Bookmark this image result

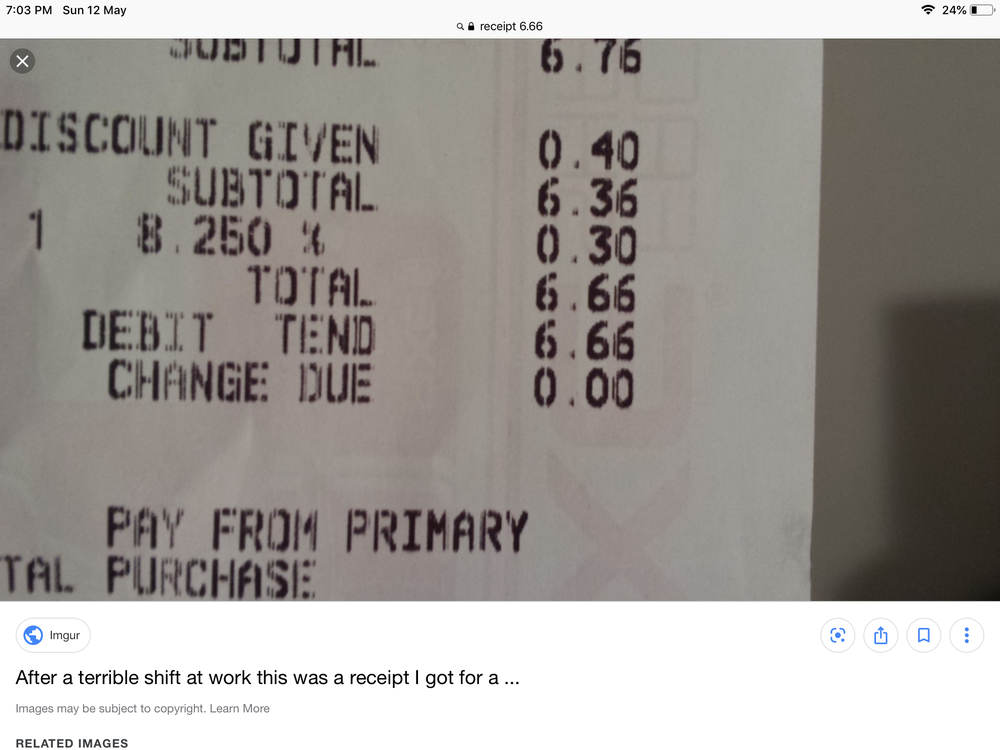[x=923, y=635]
